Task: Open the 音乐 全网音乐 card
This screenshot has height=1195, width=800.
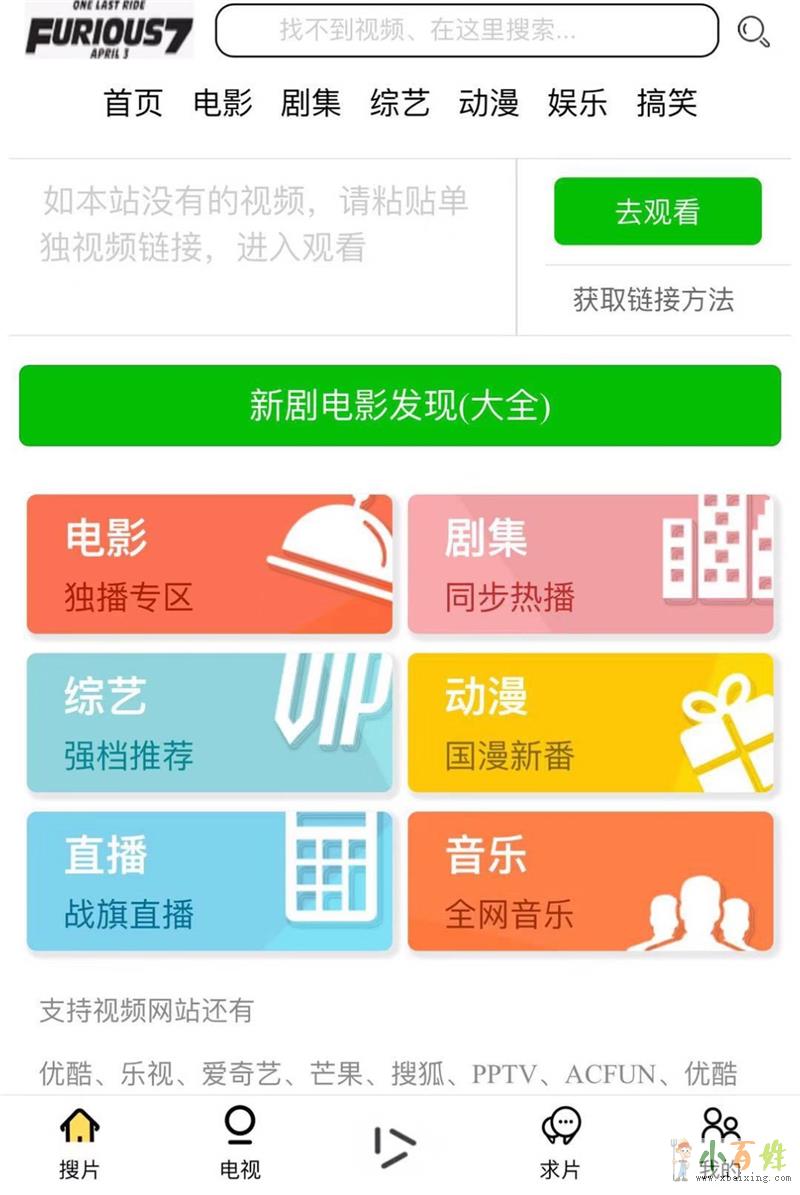Action: [590, 881]
